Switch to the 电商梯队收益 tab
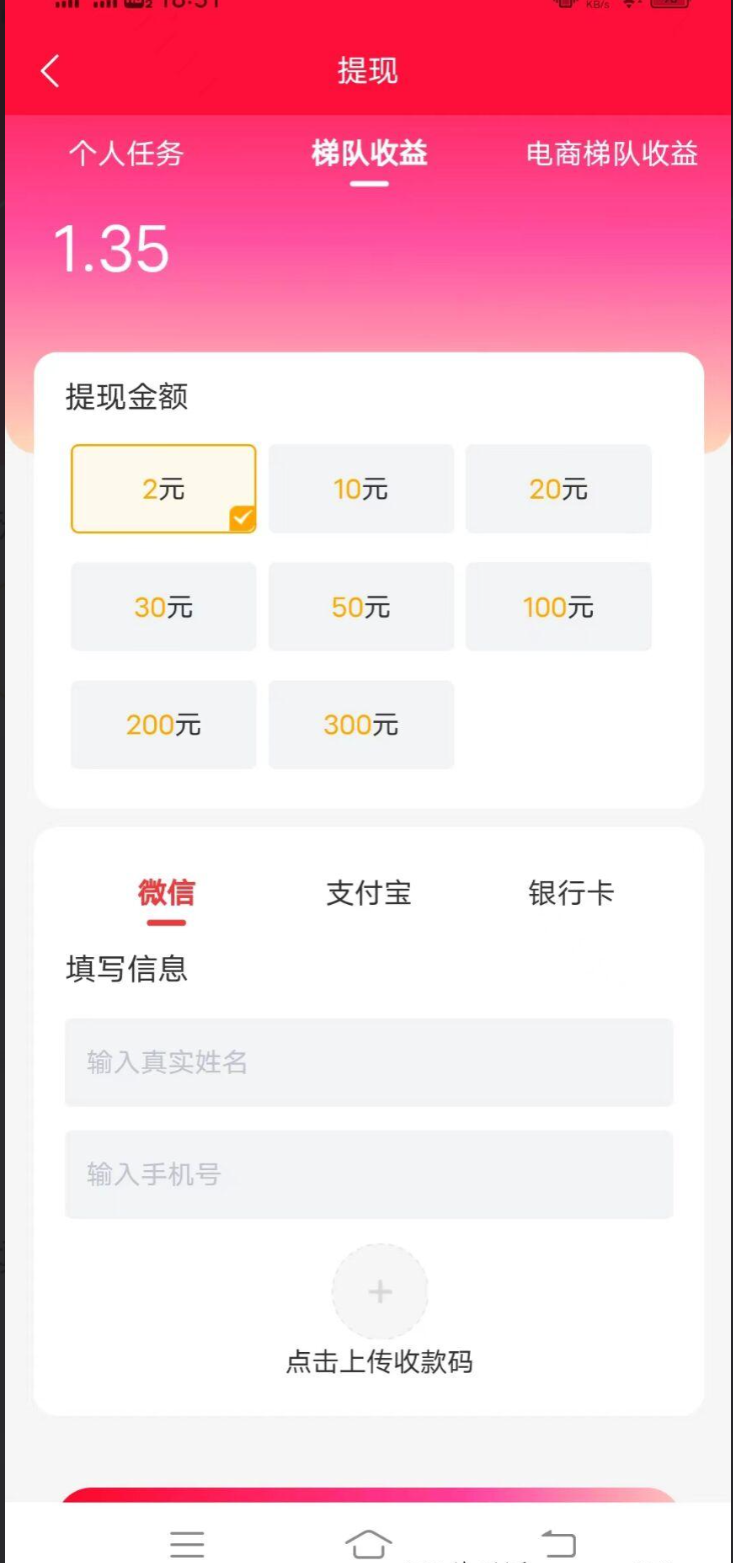 coord(612,154)
